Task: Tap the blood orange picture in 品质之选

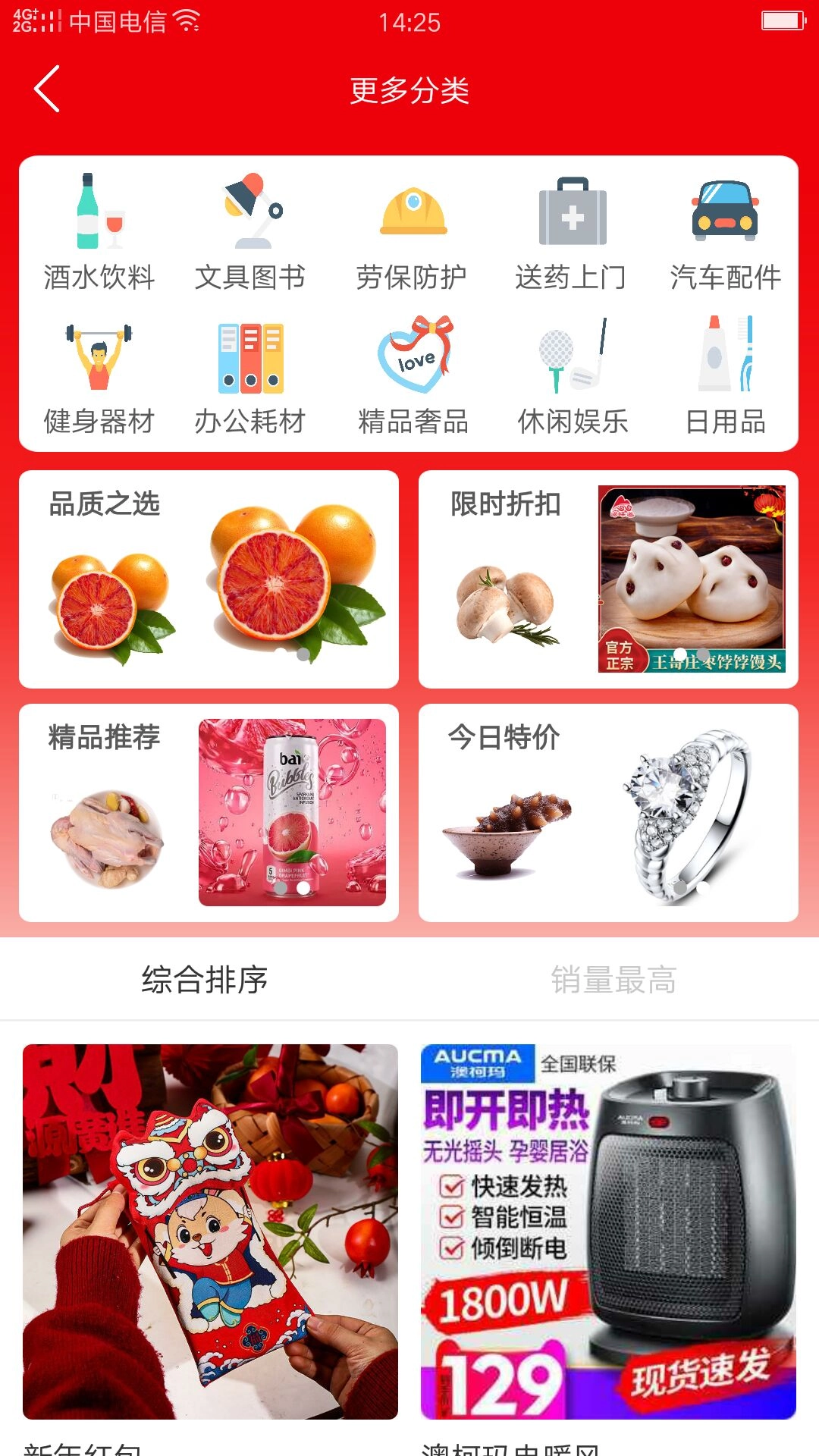Action: point(296,599)
